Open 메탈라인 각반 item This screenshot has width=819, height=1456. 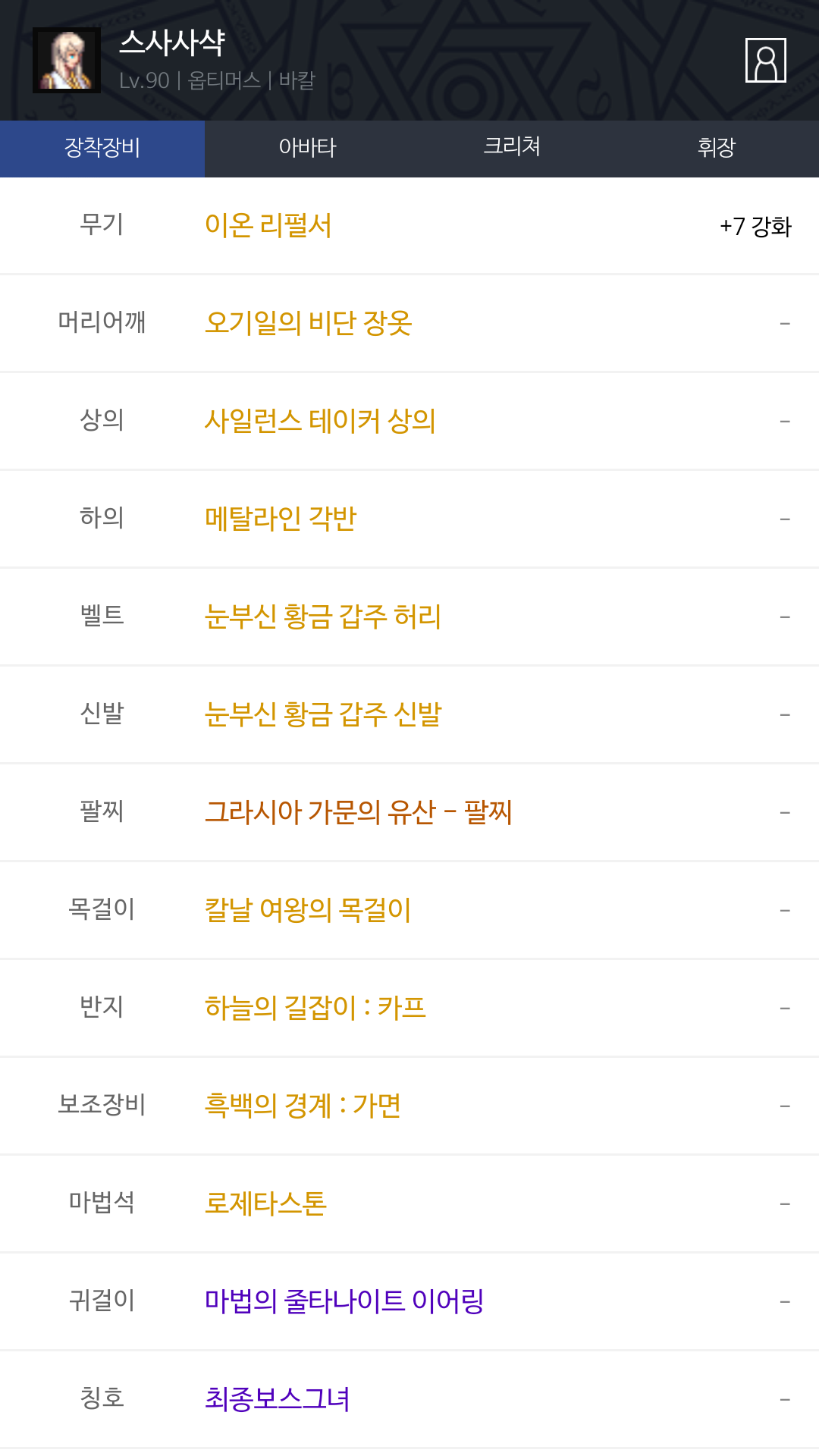click(x=281, y=519)
